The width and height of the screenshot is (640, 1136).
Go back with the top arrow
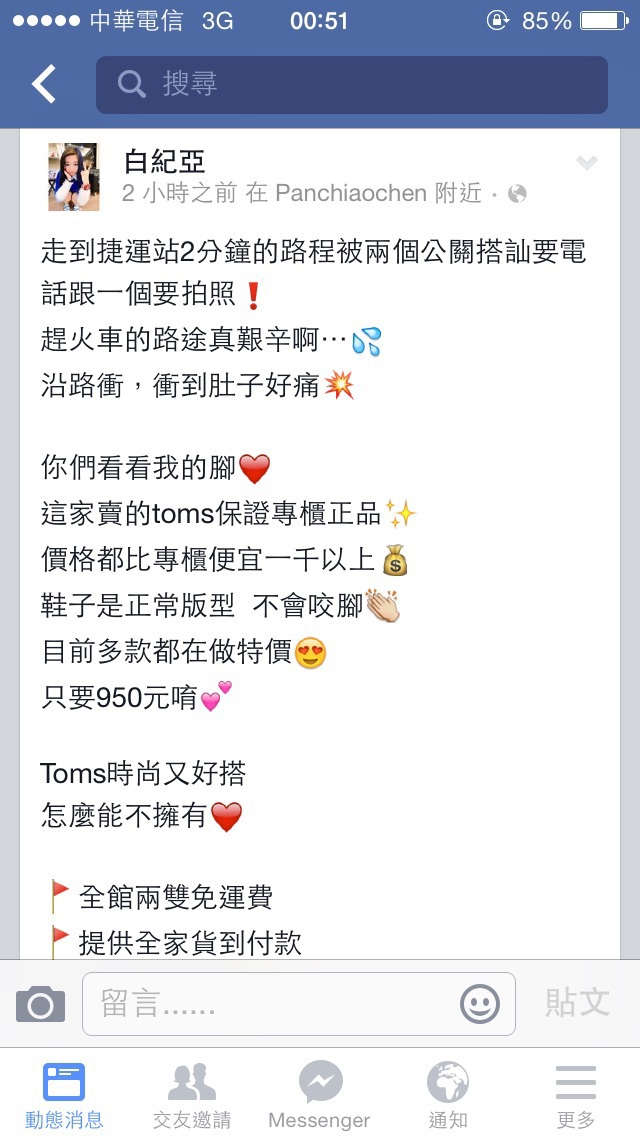[x=44, y=85]
